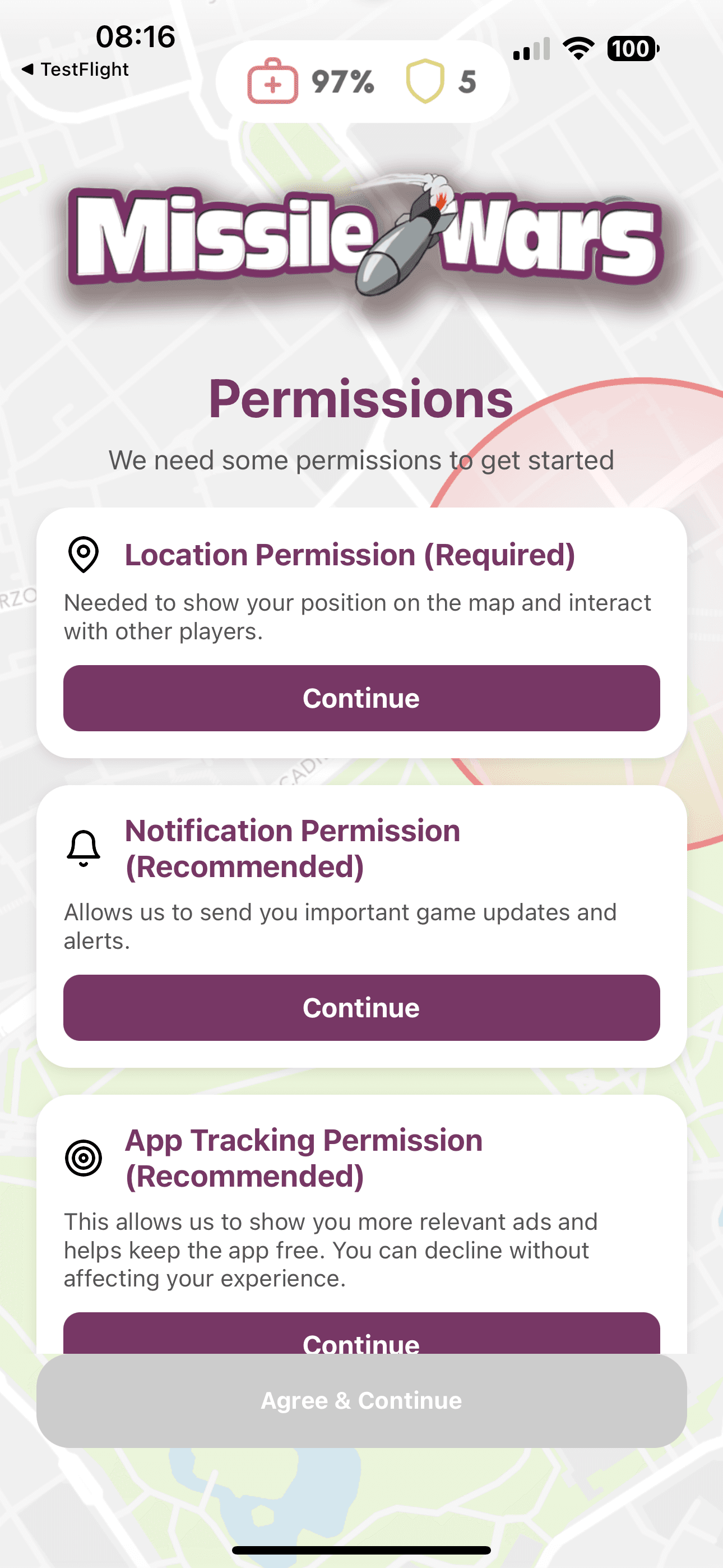Continue under Location Permission
Viewport: 723px width, 1568px height.
tap(361, 698)
